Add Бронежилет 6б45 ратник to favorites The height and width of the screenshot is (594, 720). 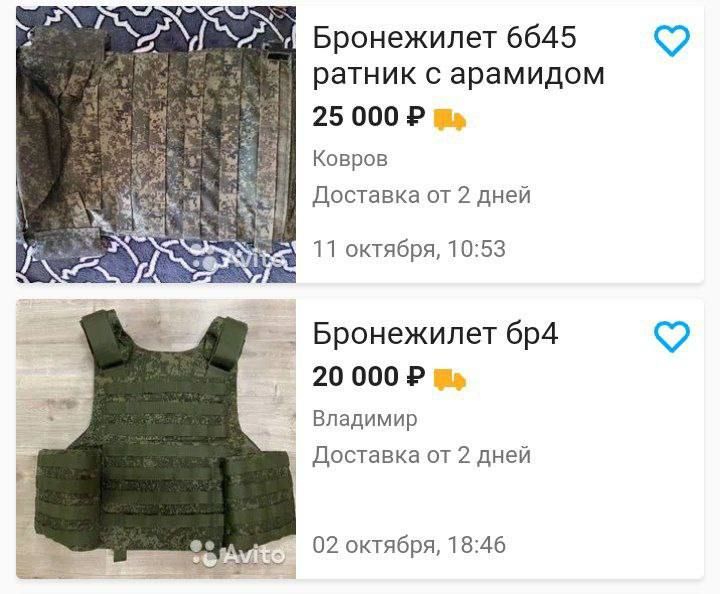(x=672, y=41)
